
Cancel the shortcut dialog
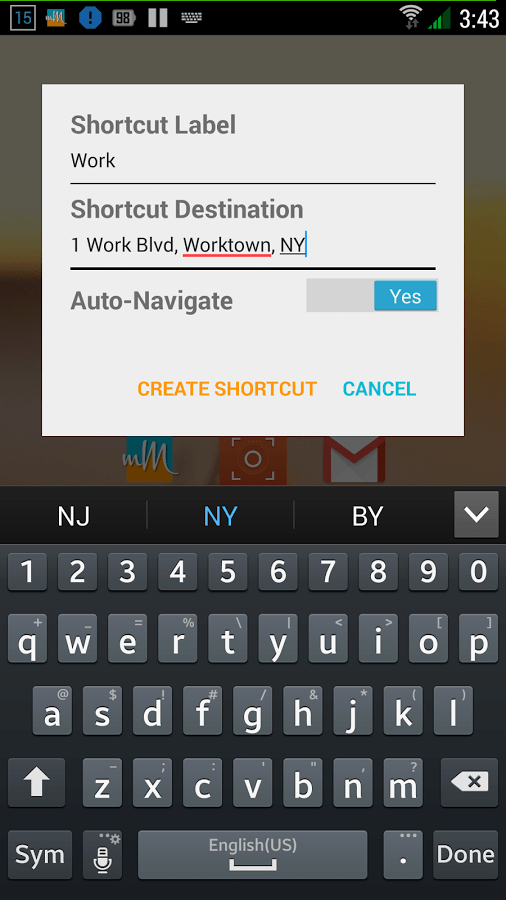click(379, 389)
